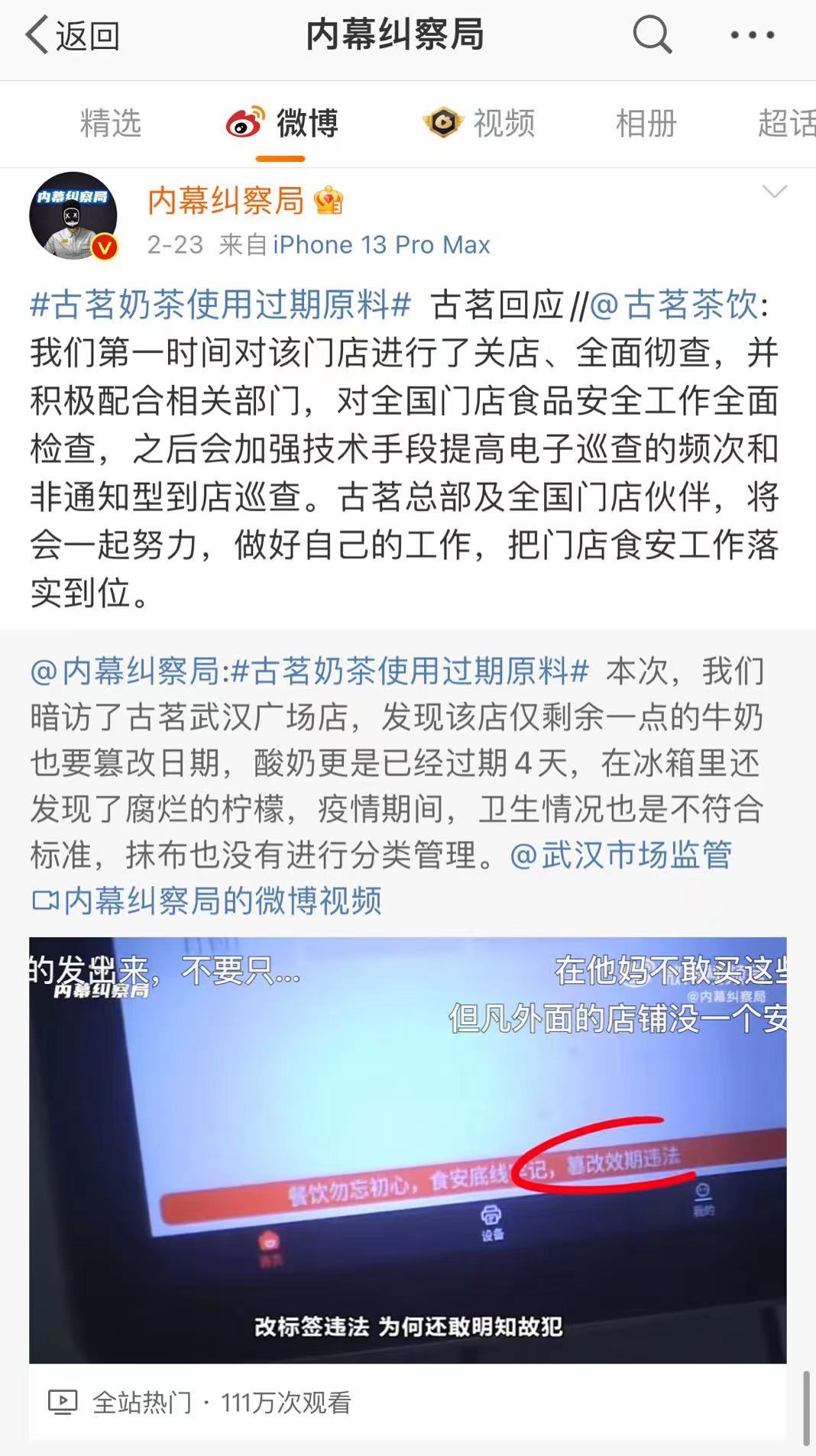Select the 微博 tab

click(283, 123)
